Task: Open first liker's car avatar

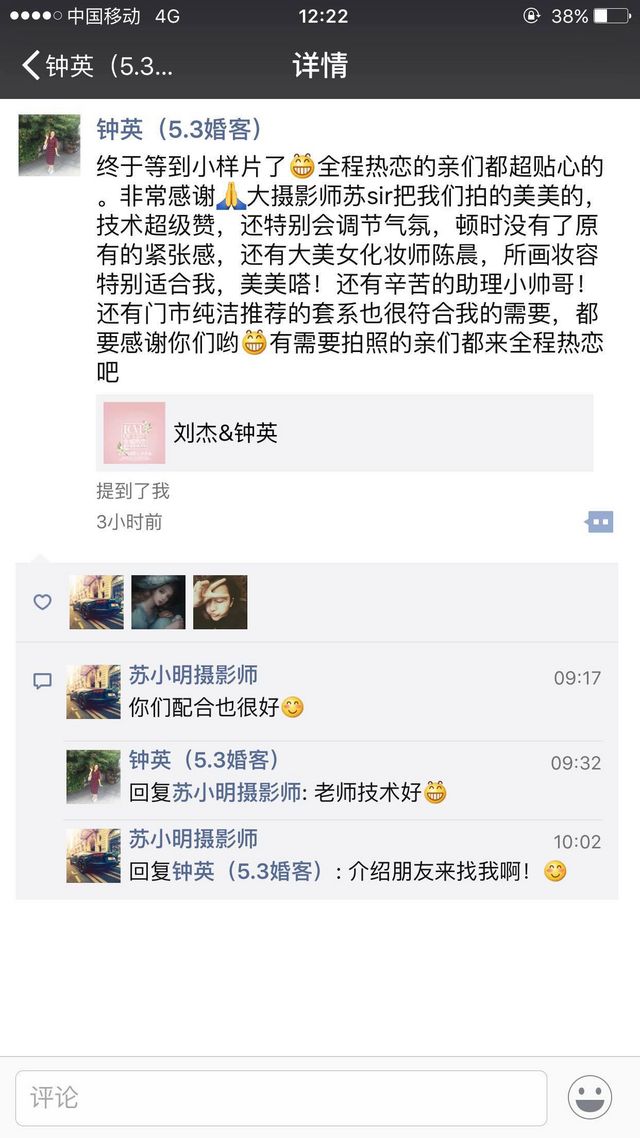Action: [96, 602]
